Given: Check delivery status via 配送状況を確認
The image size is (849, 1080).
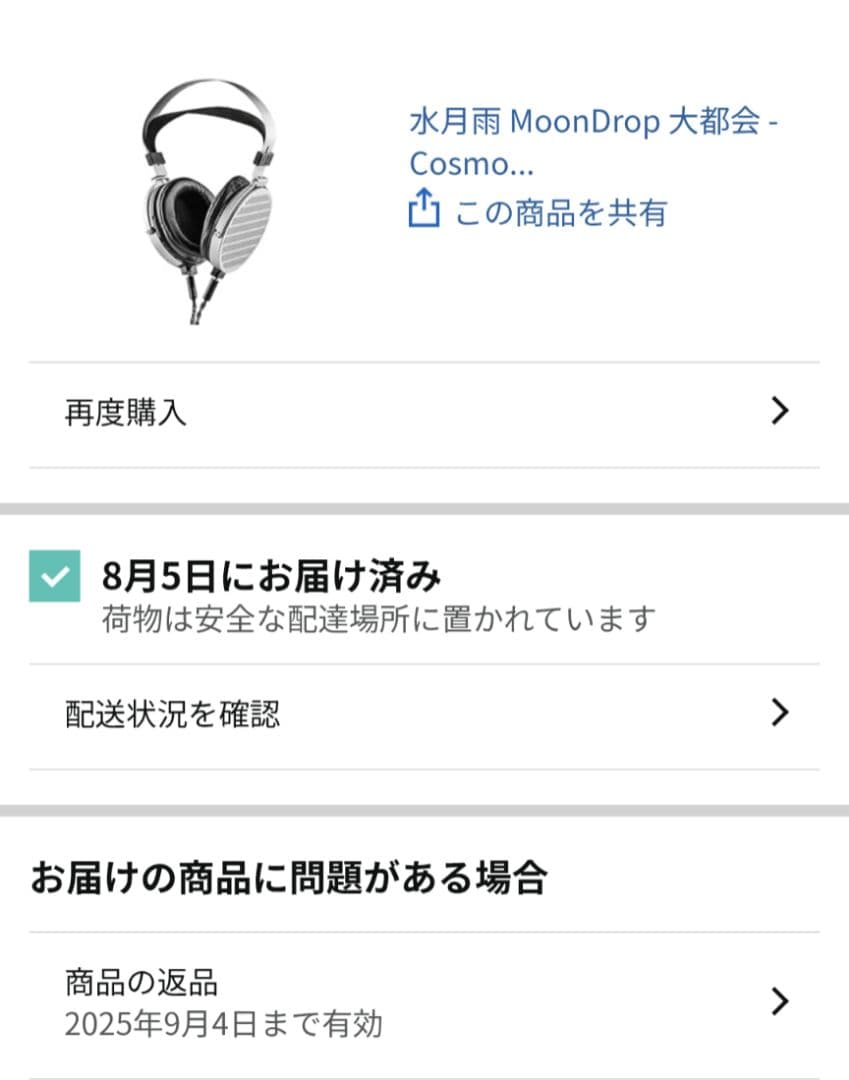Looking at the screenshot, I should click(x=424, y=714).
